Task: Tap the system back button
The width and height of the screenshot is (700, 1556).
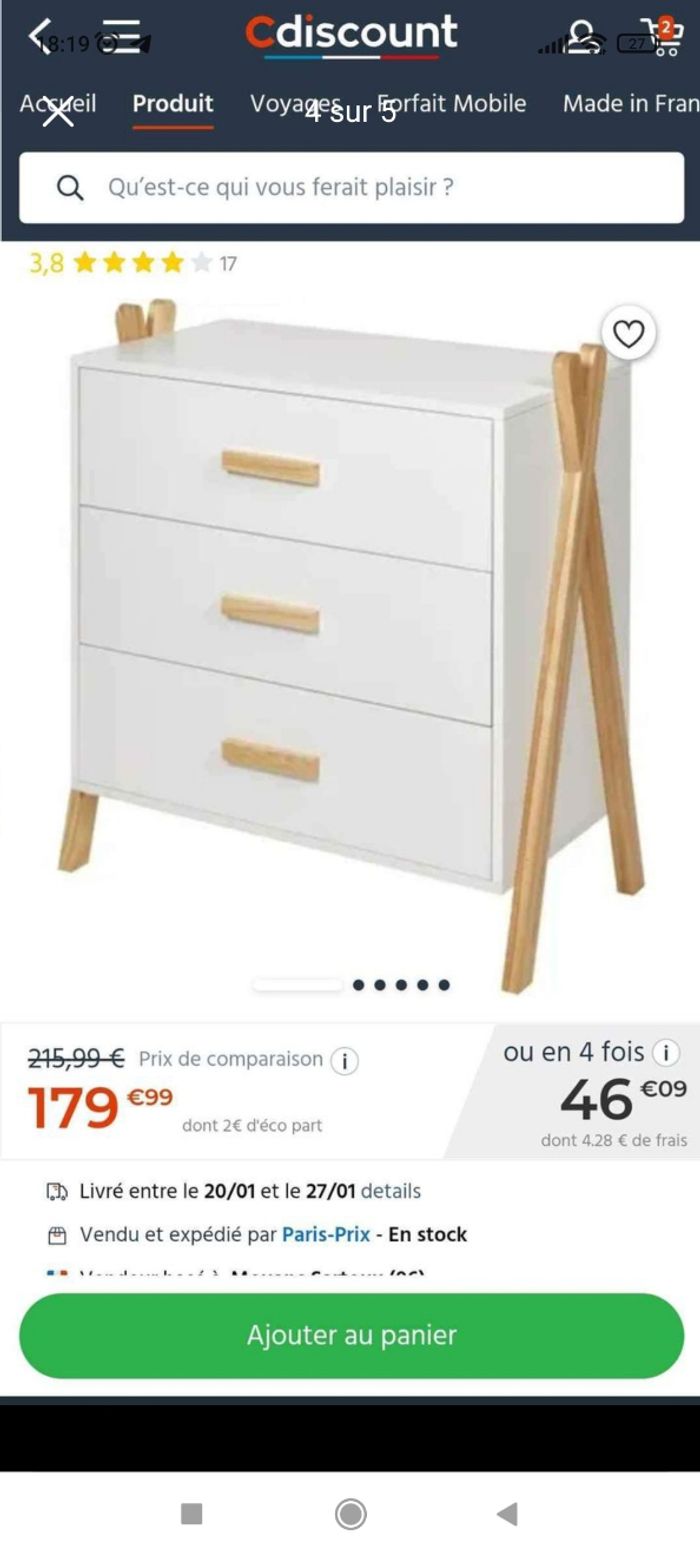Action: (x=507, y=1514)
